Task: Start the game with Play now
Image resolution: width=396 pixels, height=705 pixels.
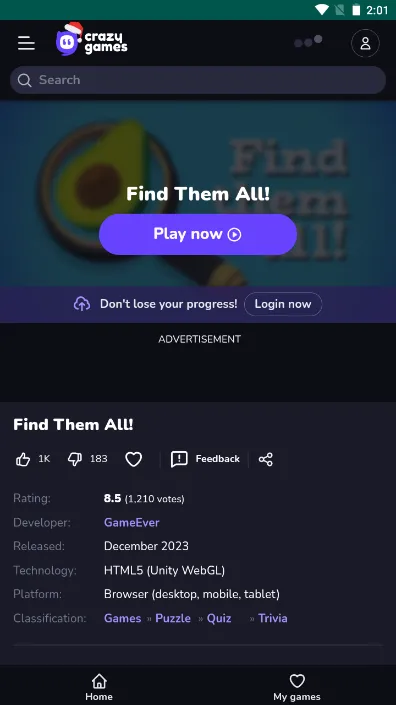Action: (198, 234)
